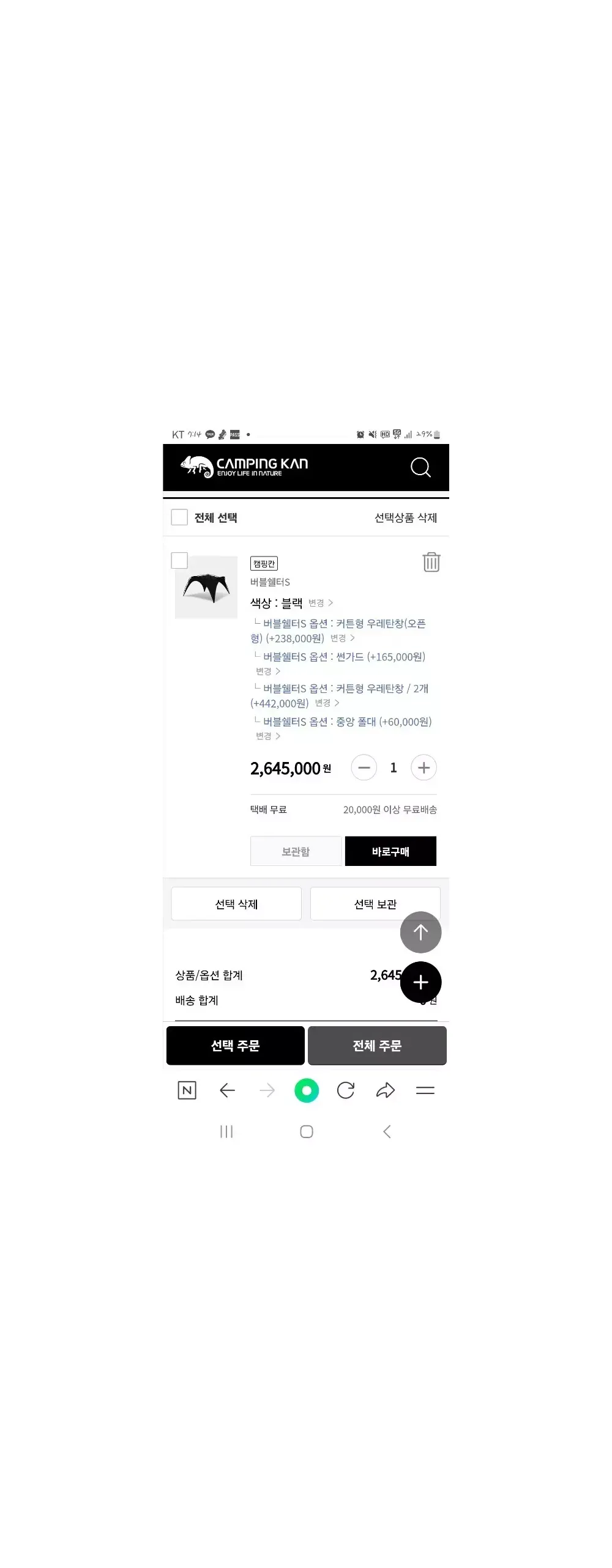Increase quantity with the plus button

(x=424, y=767)
